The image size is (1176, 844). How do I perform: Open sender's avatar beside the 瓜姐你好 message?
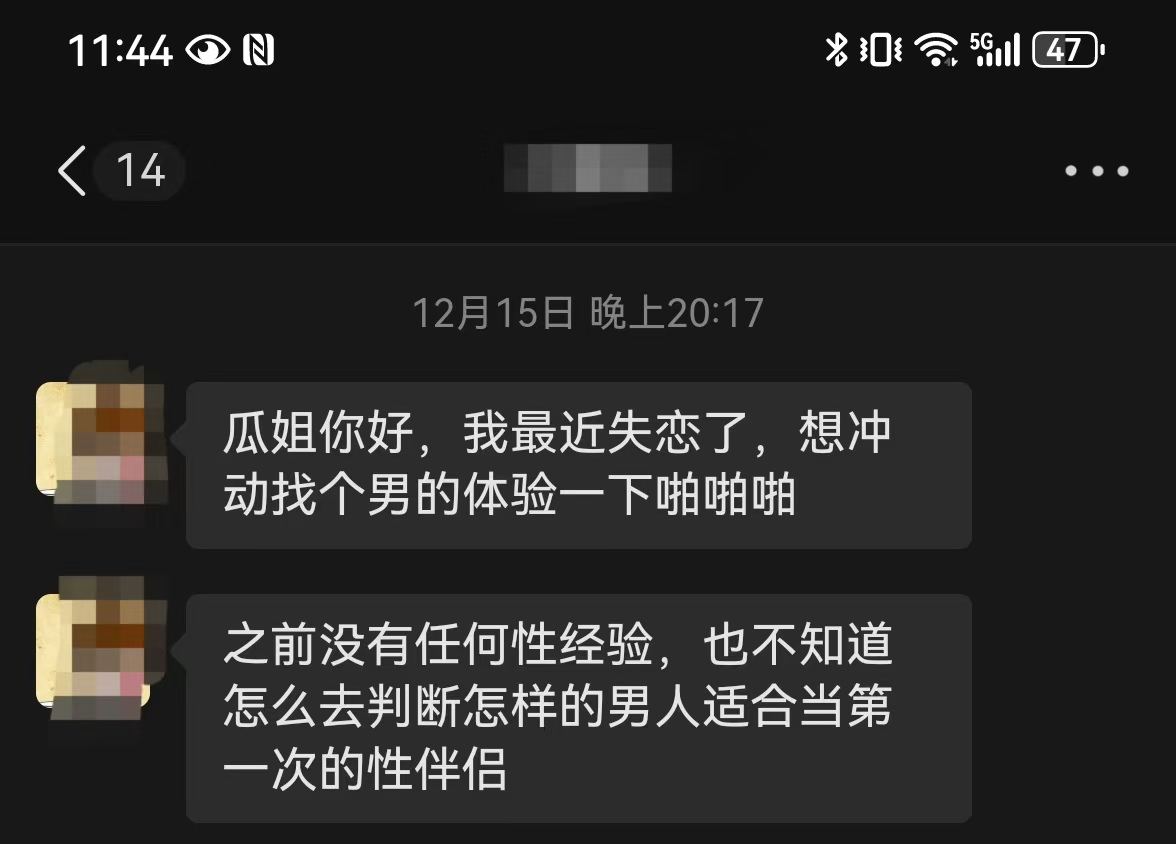pyautogui.click(x=93, y=438)
